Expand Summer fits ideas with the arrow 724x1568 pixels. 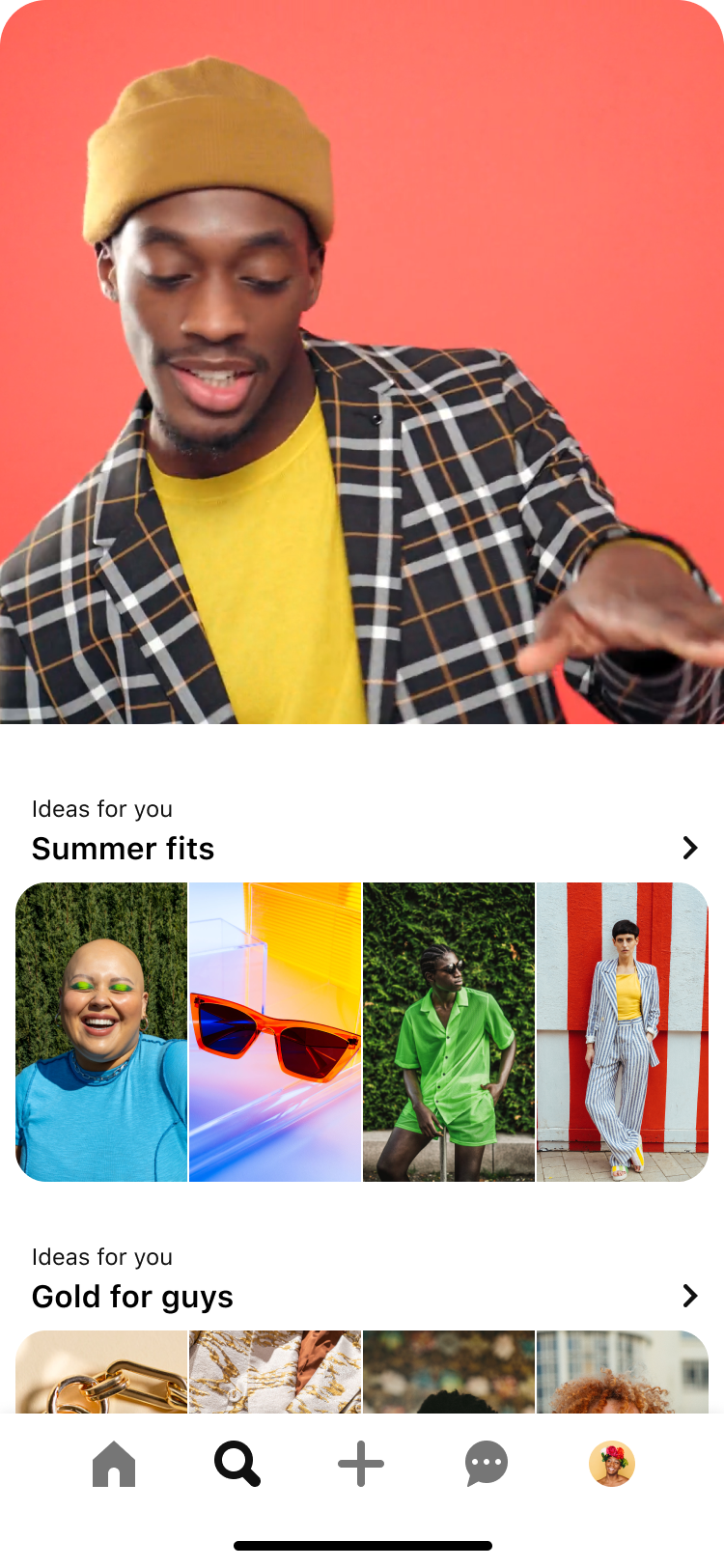point(689,848)
